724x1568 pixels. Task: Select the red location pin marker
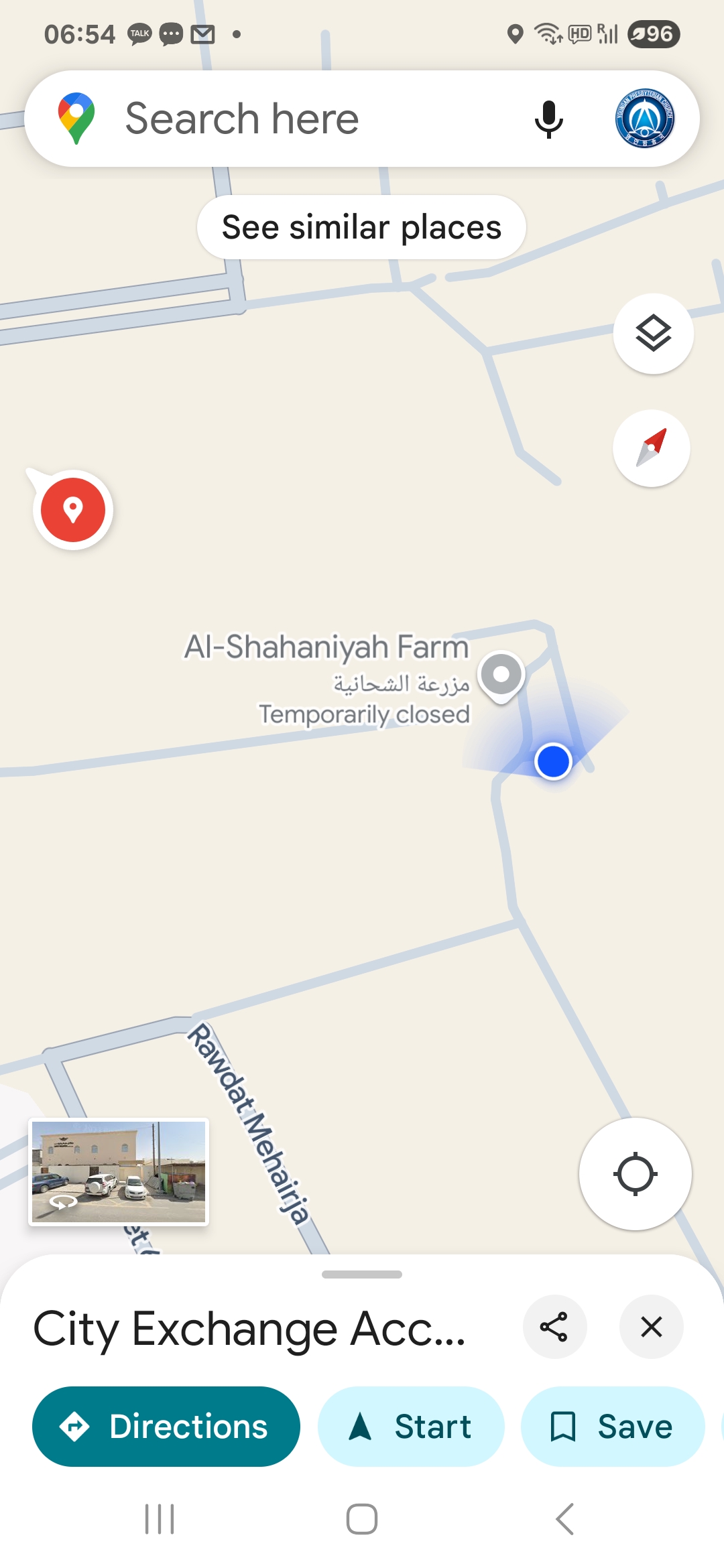73,509
